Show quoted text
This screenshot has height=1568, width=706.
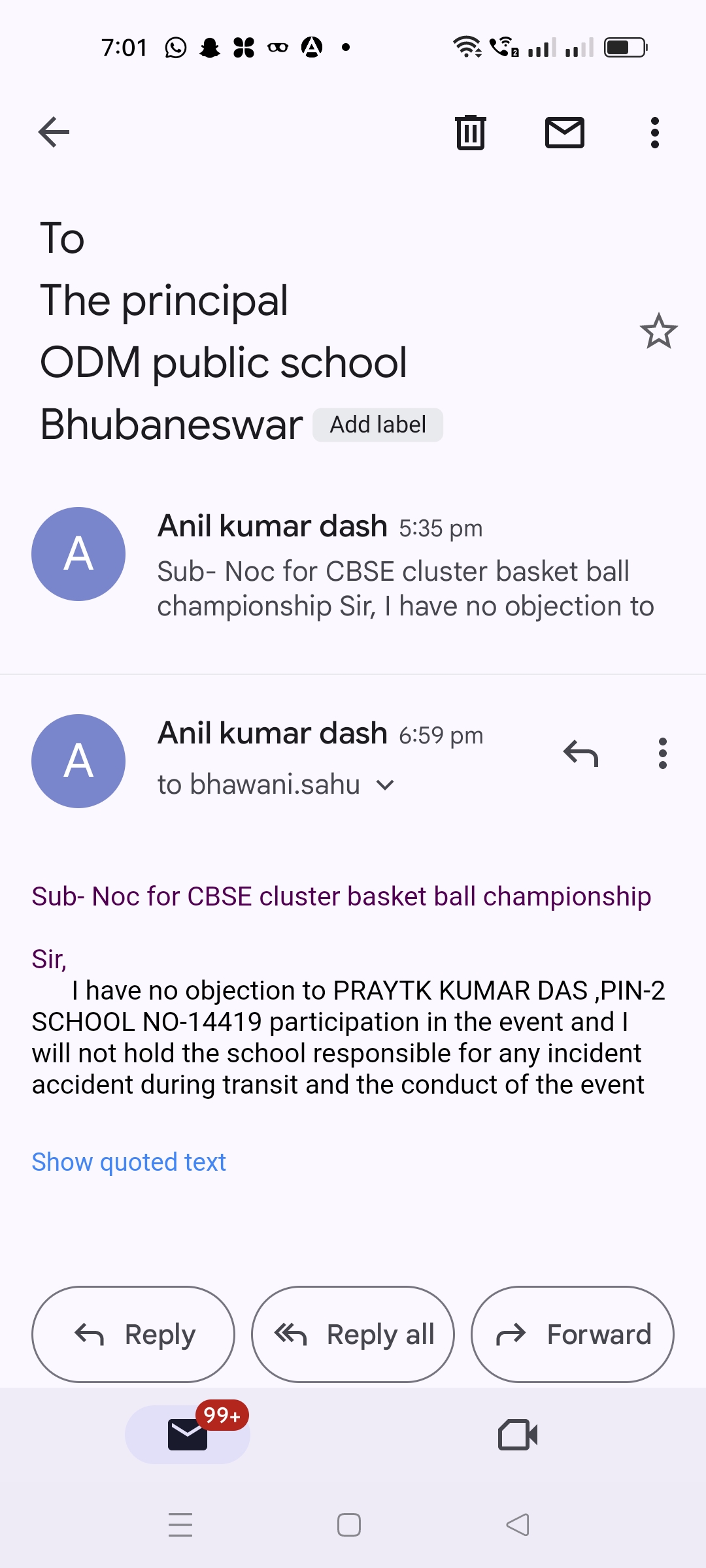[x=129, y=1162]
